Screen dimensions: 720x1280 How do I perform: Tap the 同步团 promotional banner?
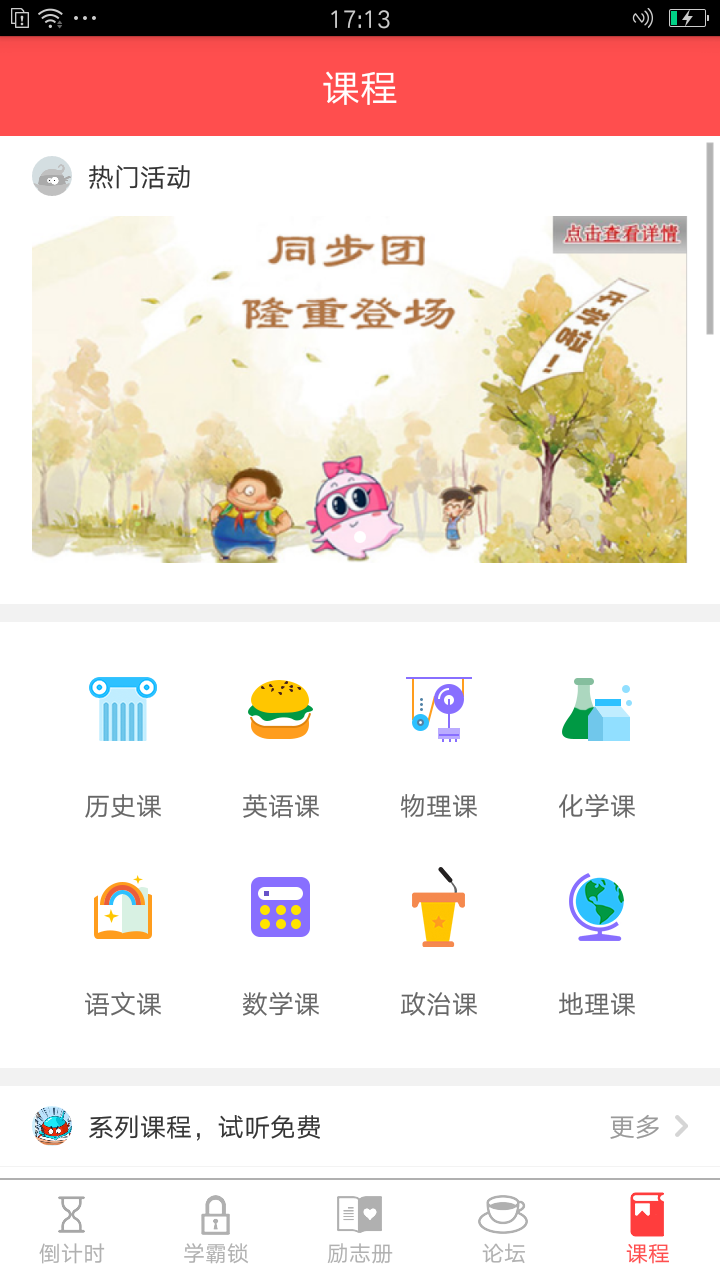360,390
